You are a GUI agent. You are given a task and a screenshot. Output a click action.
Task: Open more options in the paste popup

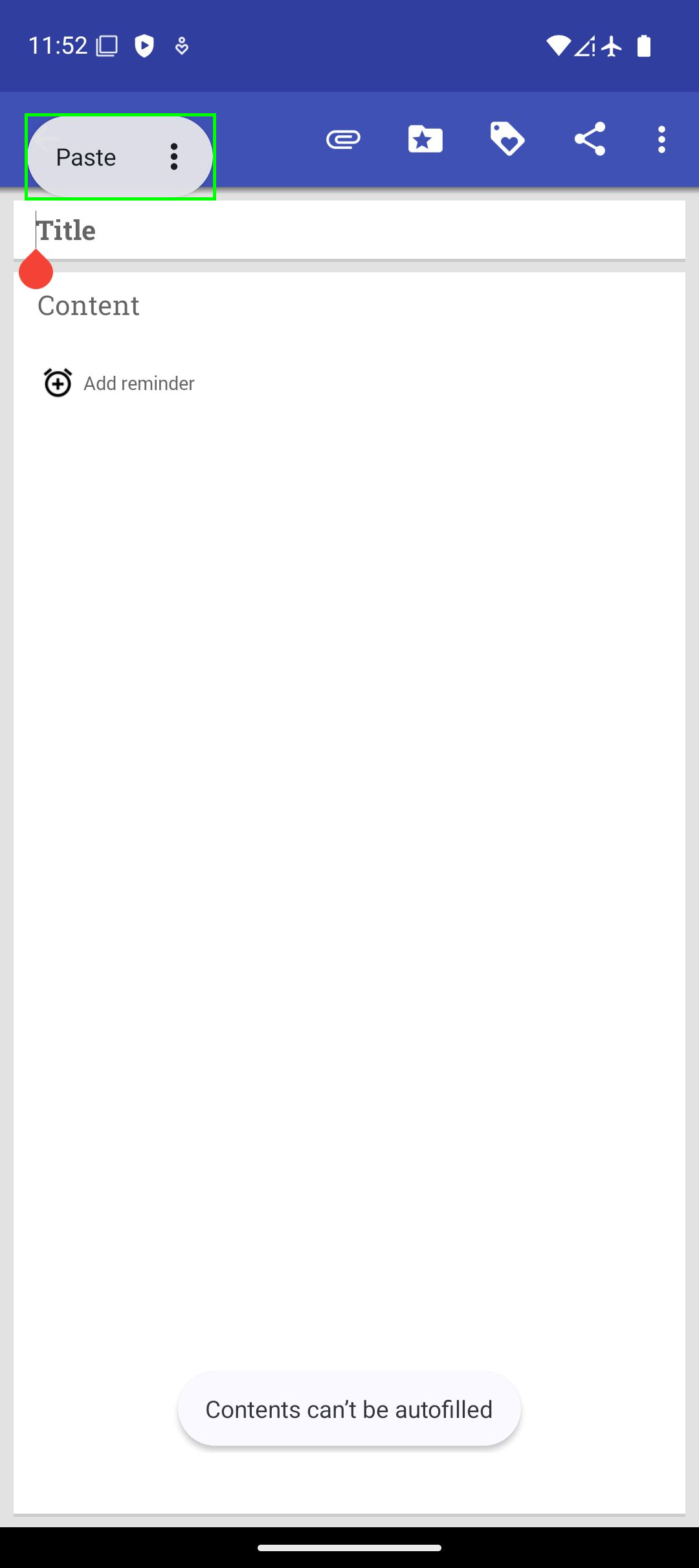pyautogui.click(x=173, y=157)
